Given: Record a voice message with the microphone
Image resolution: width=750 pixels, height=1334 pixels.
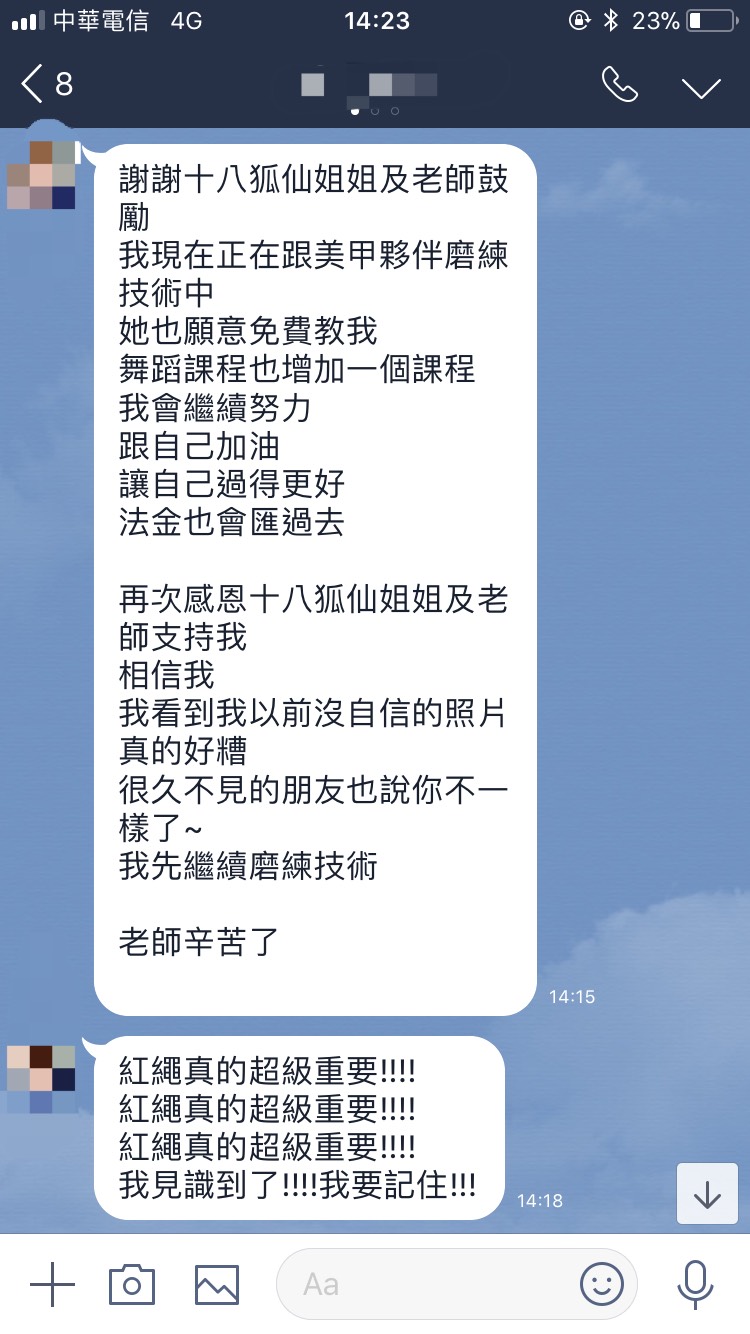Looking at the screenshot, I should coord(694,1283).
